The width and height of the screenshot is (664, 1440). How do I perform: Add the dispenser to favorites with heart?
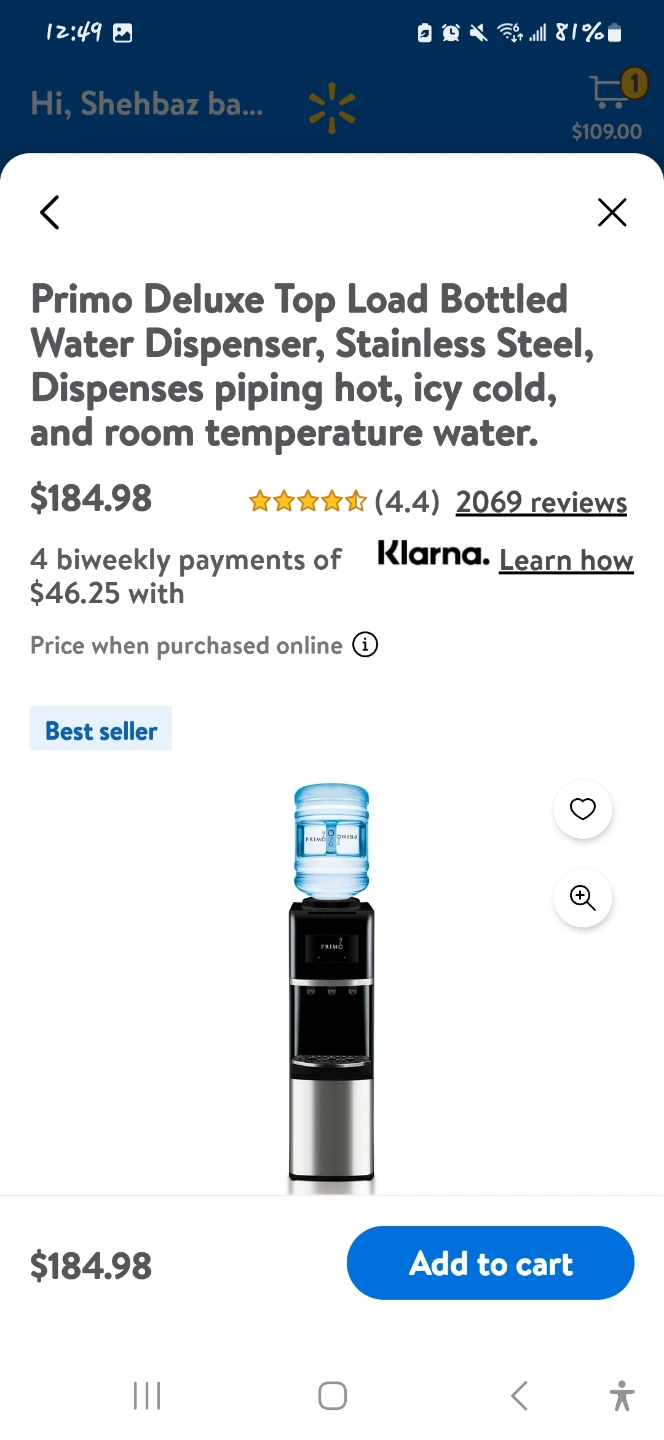point(583,809)
